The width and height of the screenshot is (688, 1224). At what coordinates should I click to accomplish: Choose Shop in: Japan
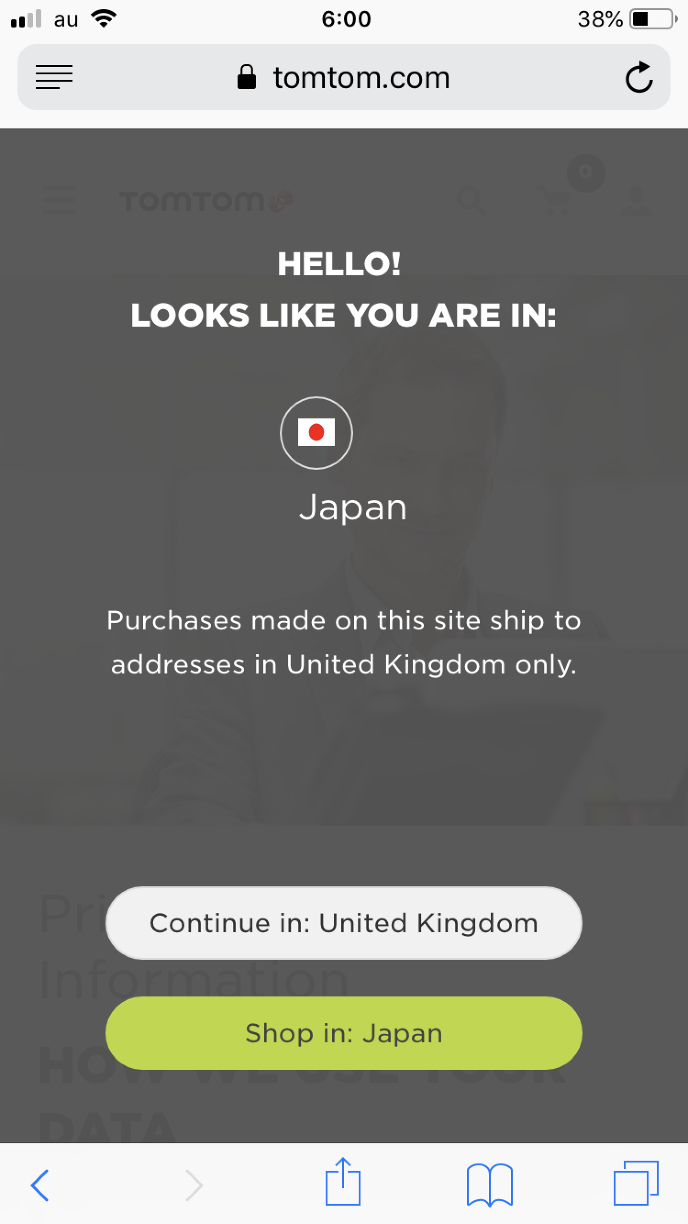pyautogui.click(x=343, y=1032)
